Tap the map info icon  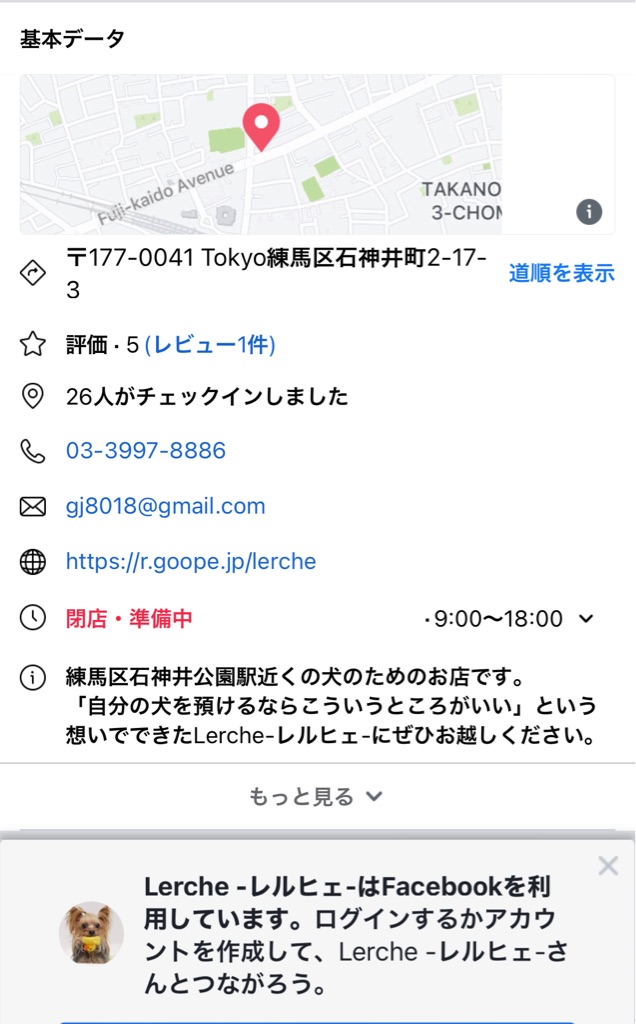click(588, 212)
